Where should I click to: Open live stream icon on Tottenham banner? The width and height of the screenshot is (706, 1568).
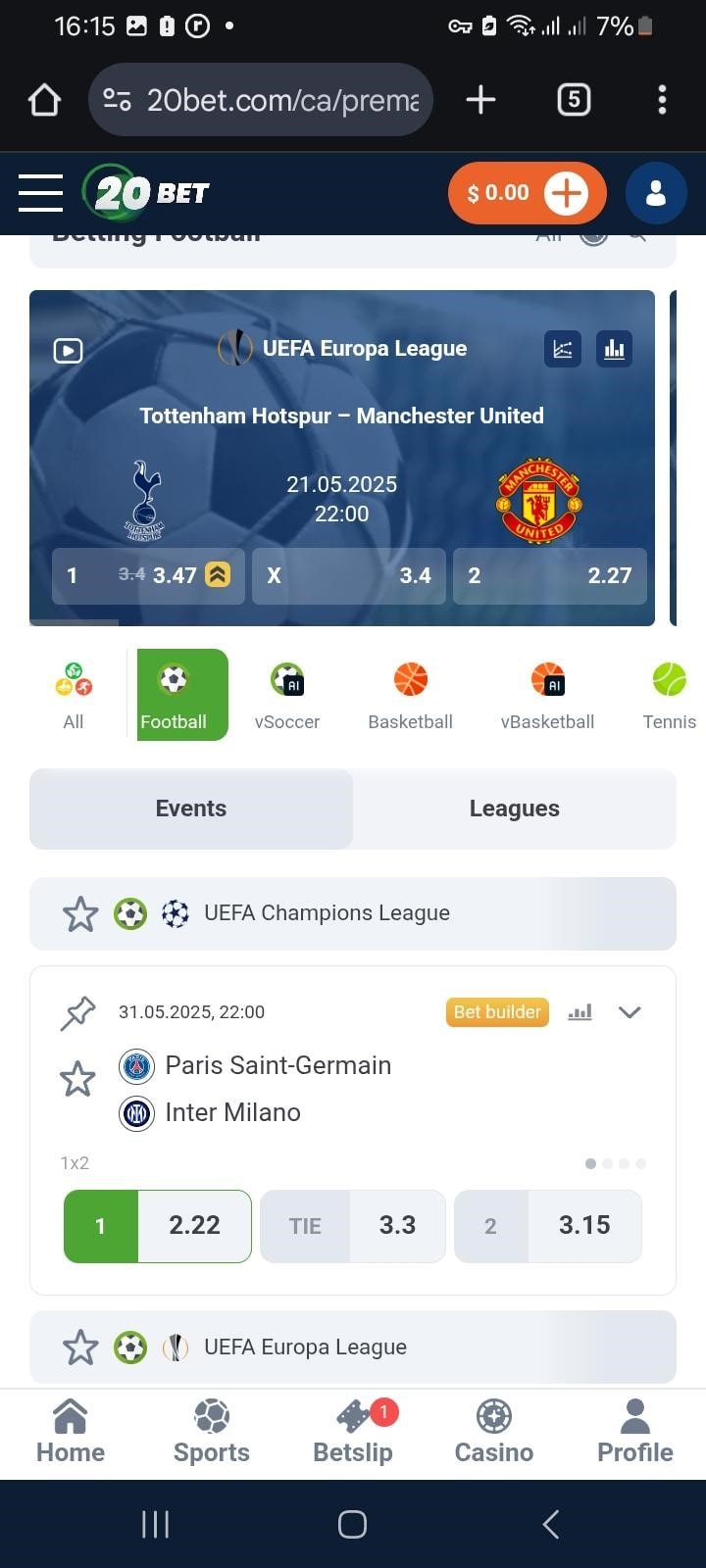click(68, 350)
